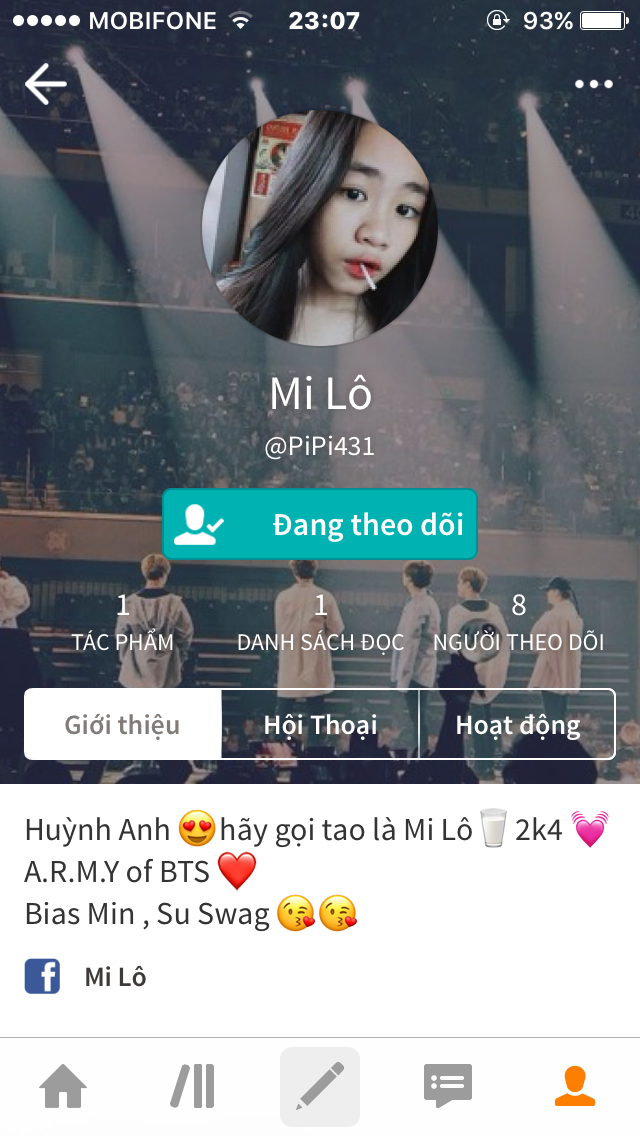The image size is (640, 1136).
Task: Open the library books tab
Action: coord(192,1086)
